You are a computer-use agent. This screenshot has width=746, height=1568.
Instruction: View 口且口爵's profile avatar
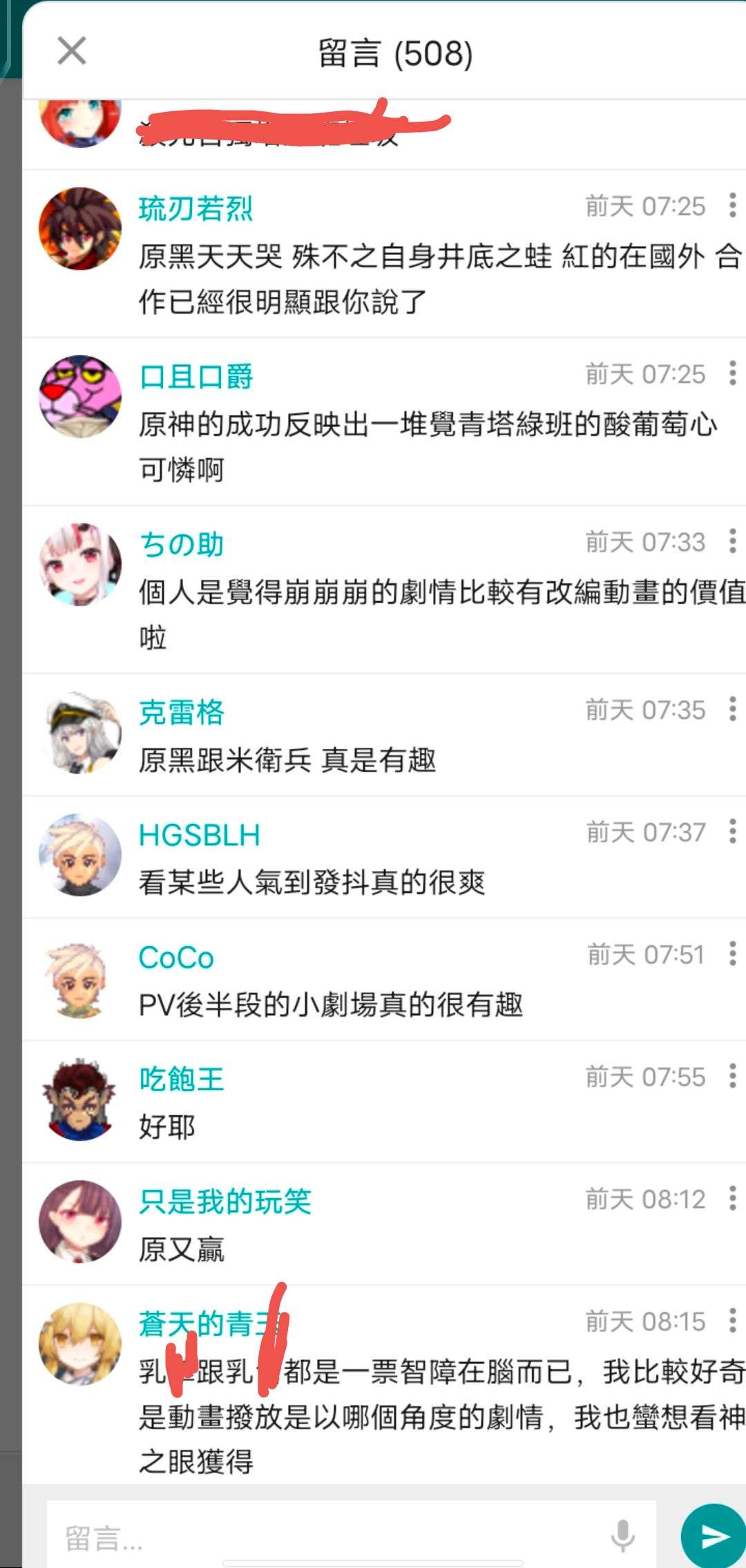pyautogui.click(x=80, y=397)
